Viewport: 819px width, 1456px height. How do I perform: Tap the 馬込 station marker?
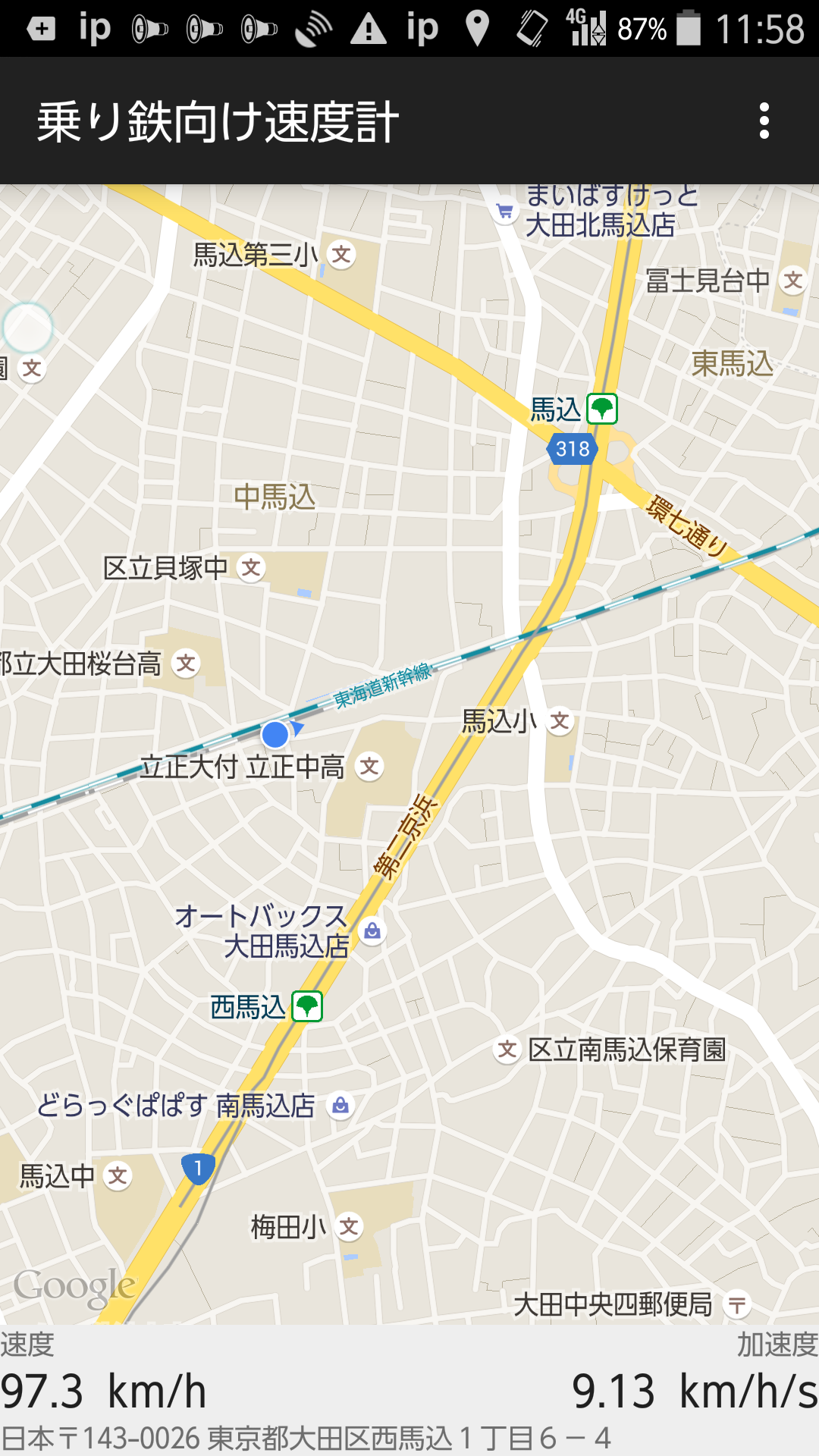pos(602,409)
